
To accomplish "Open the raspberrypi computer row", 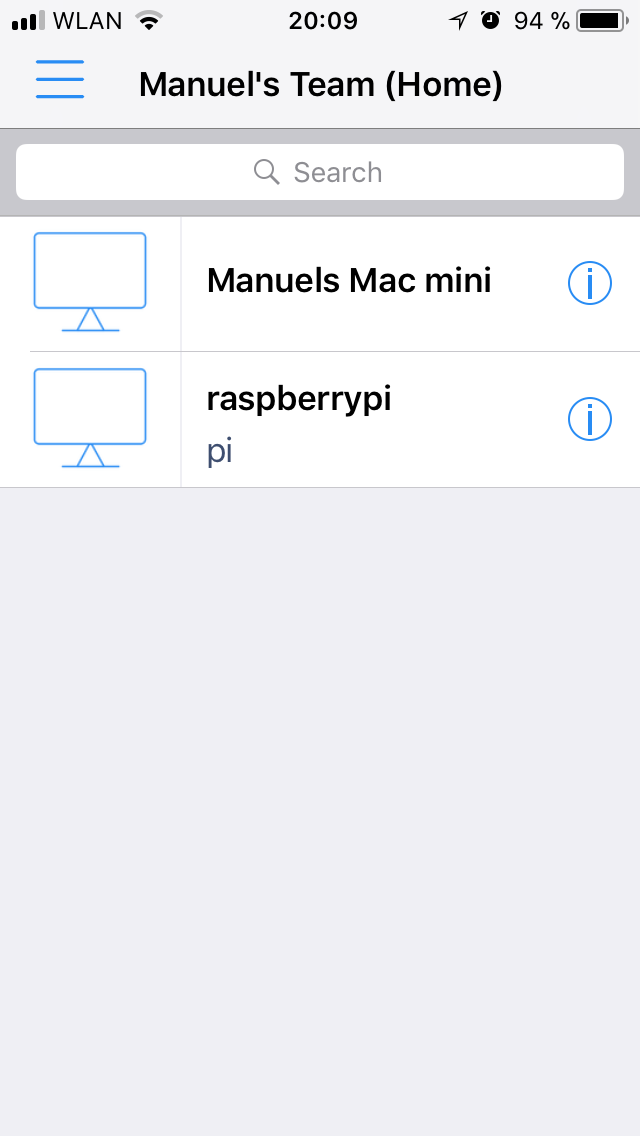I will [320, 419].
